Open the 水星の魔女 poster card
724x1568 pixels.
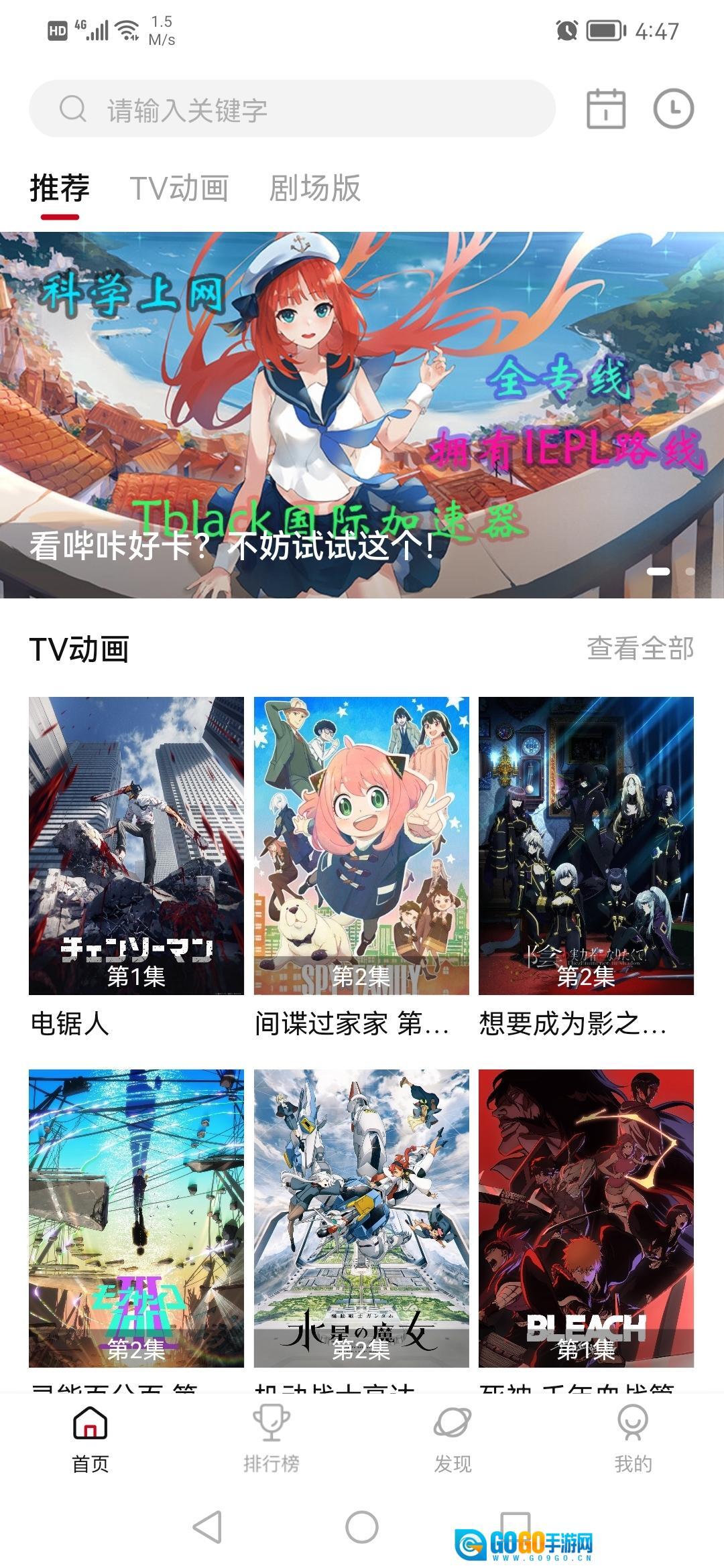click(x=361, y=1218)
